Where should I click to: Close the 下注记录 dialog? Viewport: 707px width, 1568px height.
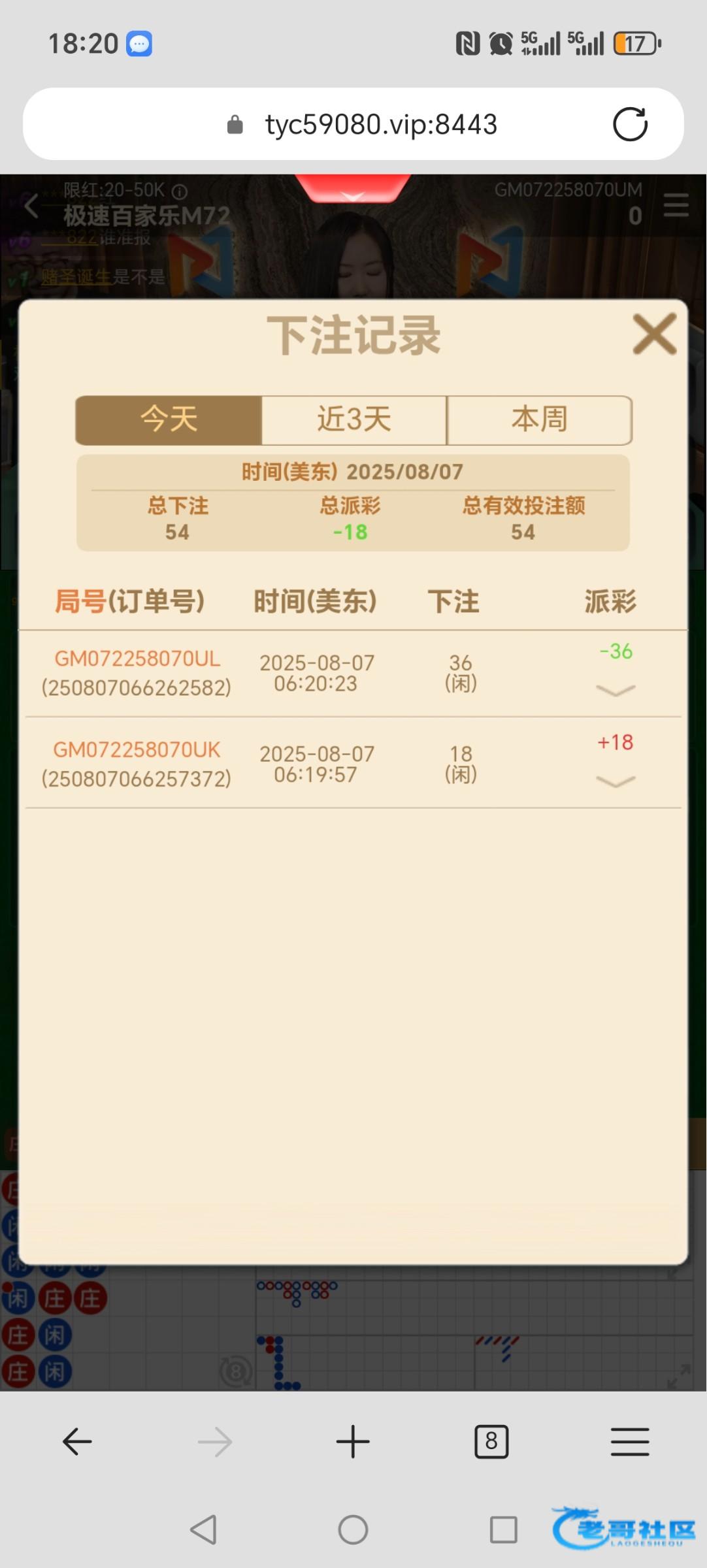tap(654, 334)
